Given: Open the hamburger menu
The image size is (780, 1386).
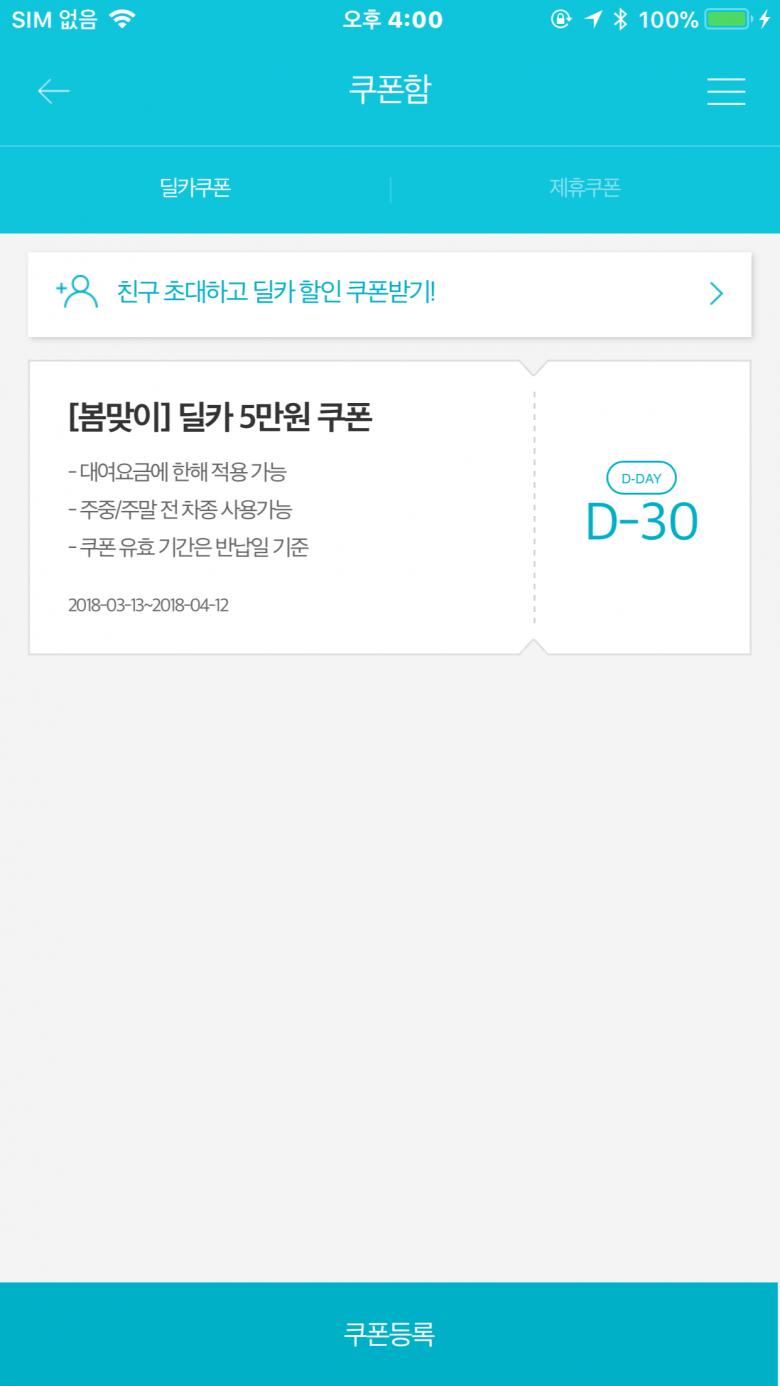Looking at the screenshot, I should point(726,92).
